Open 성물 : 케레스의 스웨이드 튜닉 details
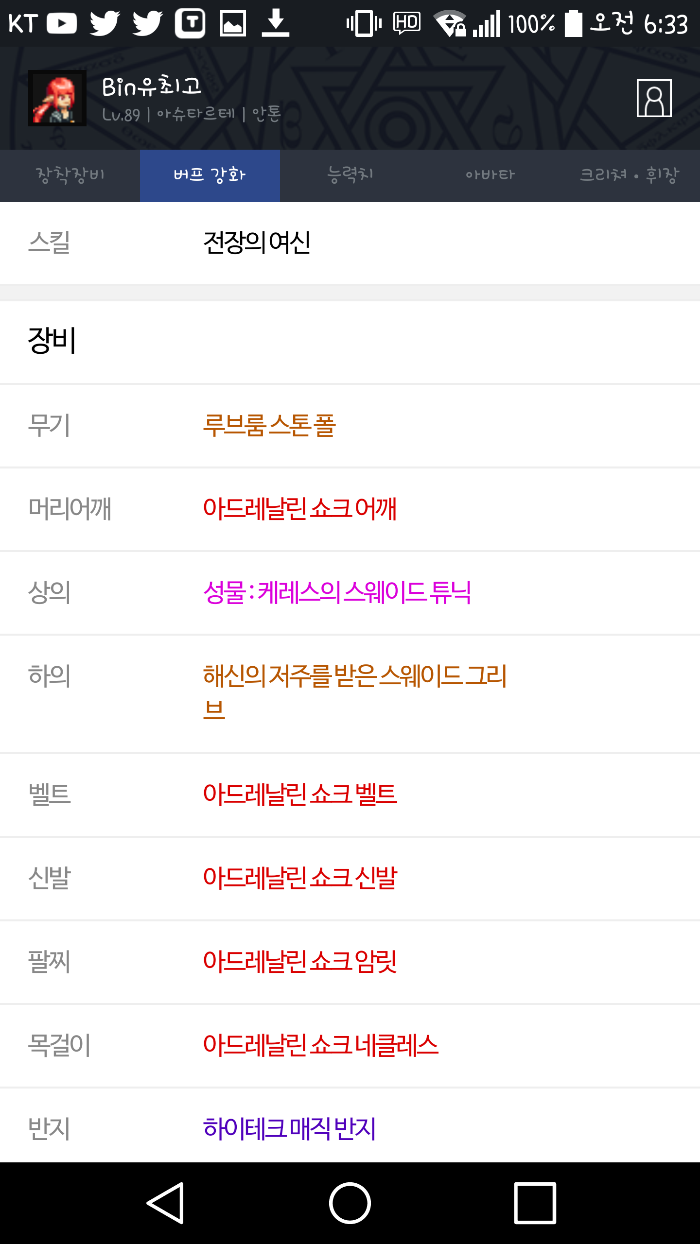Viewport: 700px width, 1244px height. (x=337, y=593)
